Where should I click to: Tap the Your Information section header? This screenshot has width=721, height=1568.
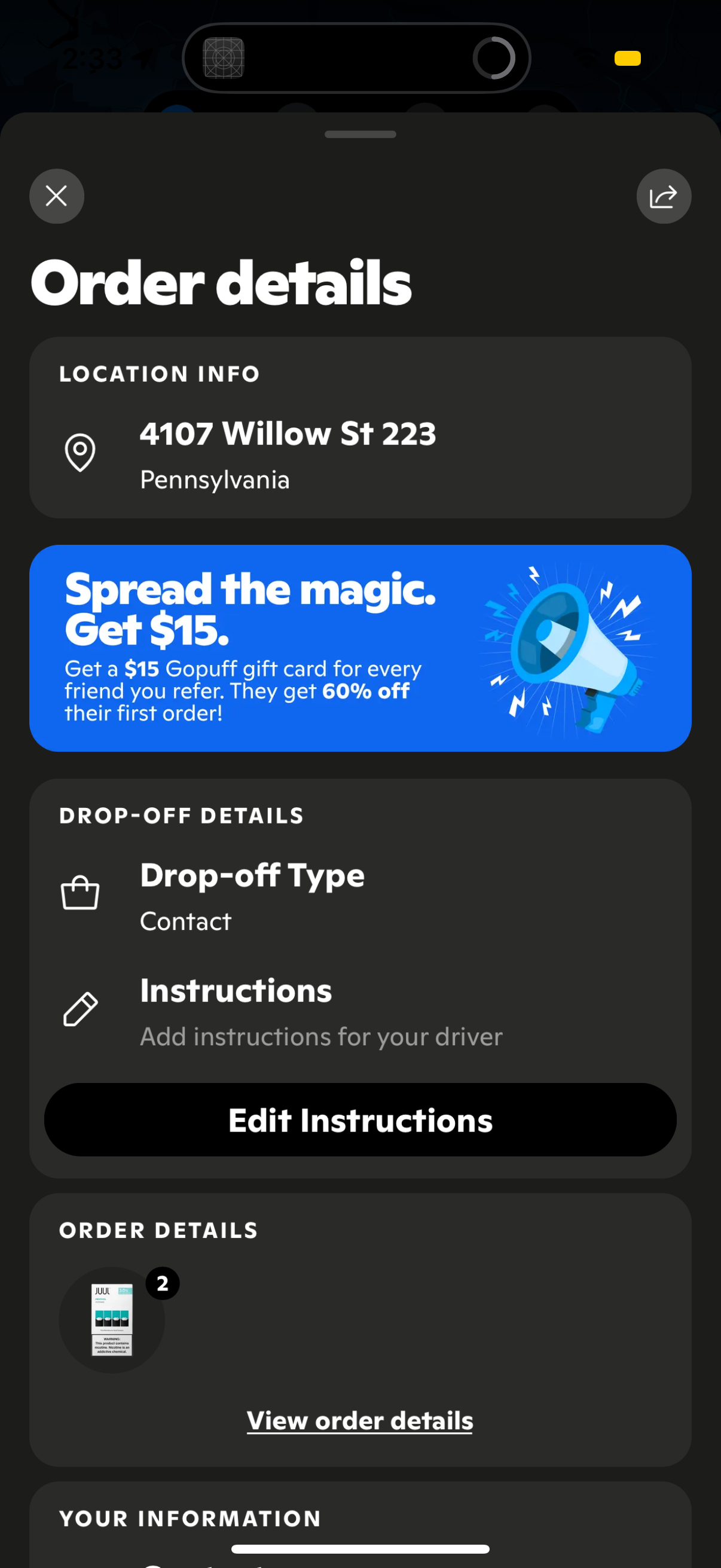pyautogui.click(x=190, y=1518)
